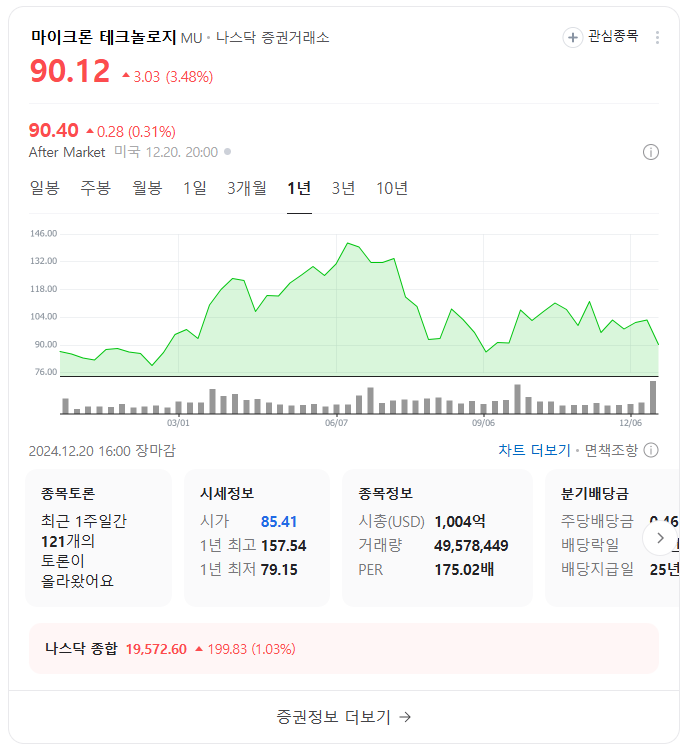This screenshot has height=751, width=685.
Task: Switch chart to 월봉 tab
Action: [147, 188]
